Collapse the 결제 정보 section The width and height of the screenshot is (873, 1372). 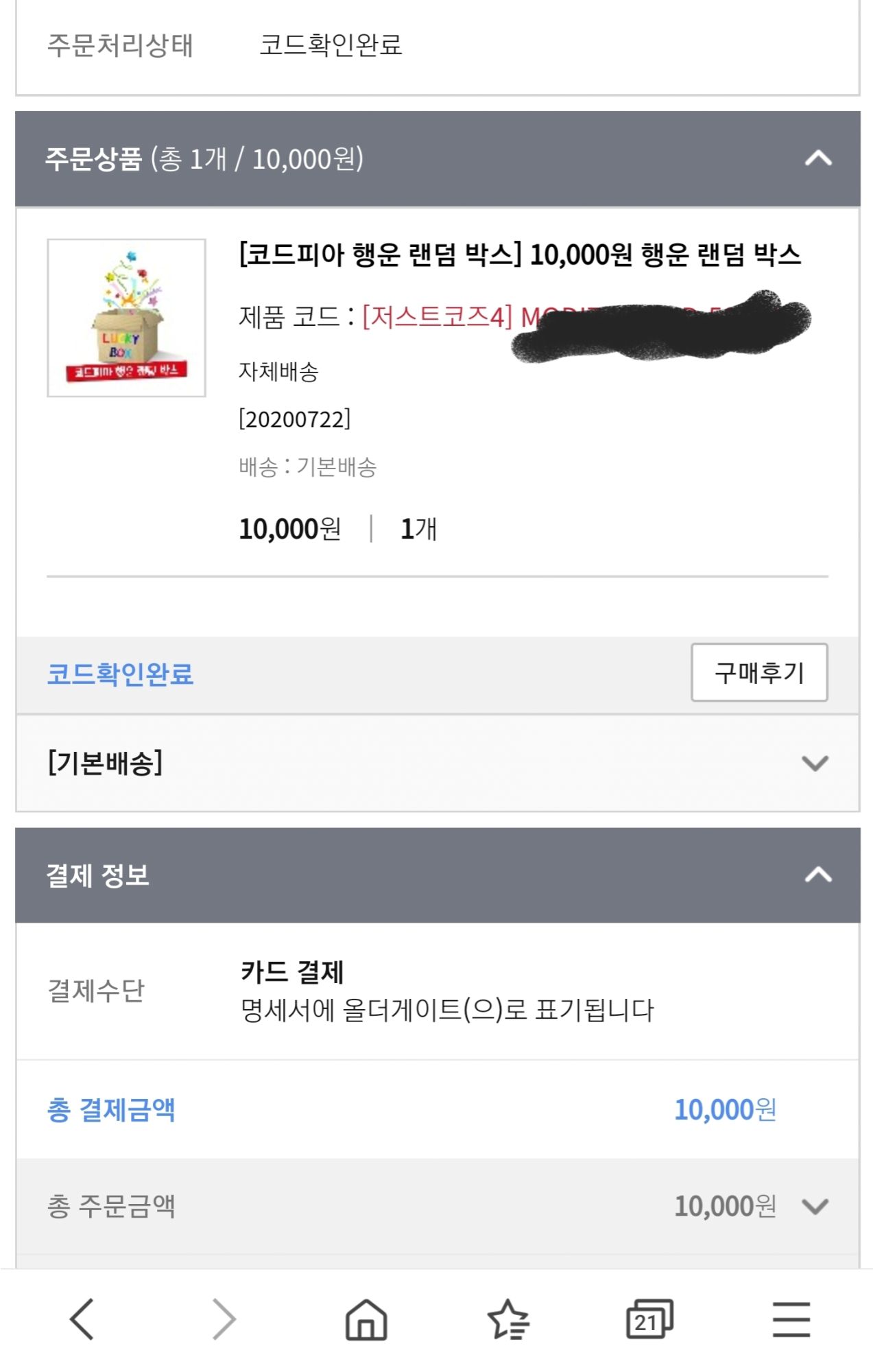817,875
